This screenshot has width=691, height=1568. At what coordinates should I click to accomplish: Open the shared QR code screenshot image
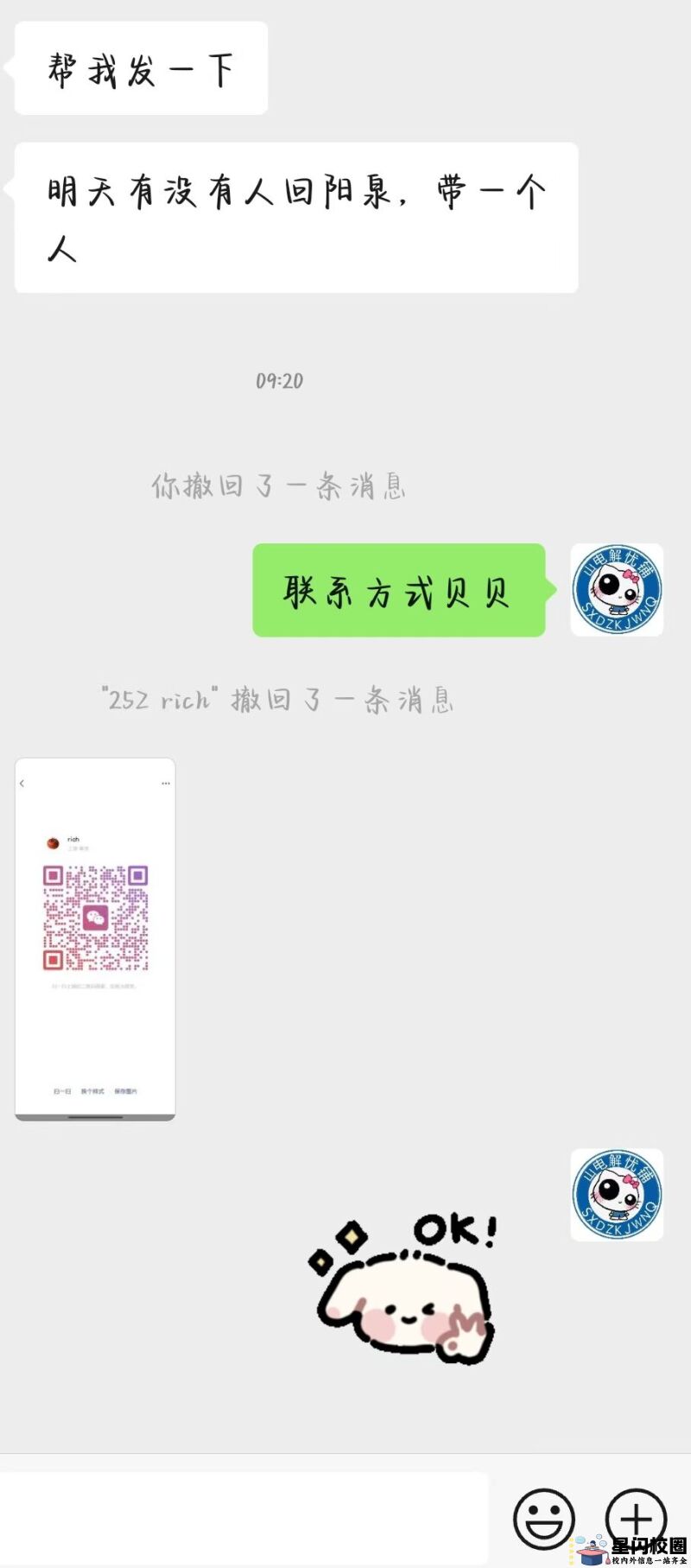(x=95, y=939)
